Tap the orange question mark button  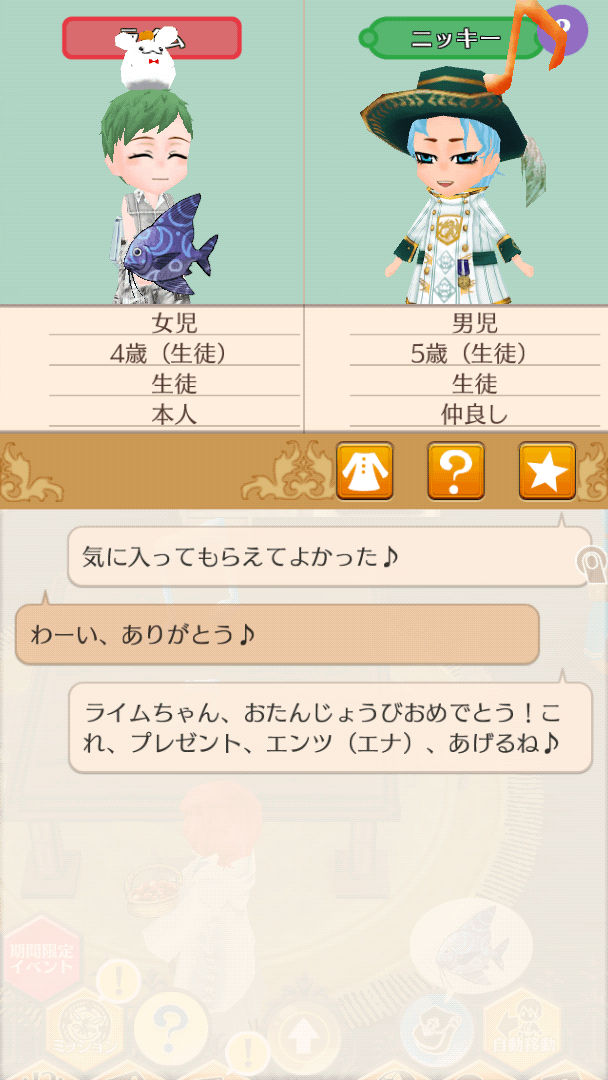point(456,471)
